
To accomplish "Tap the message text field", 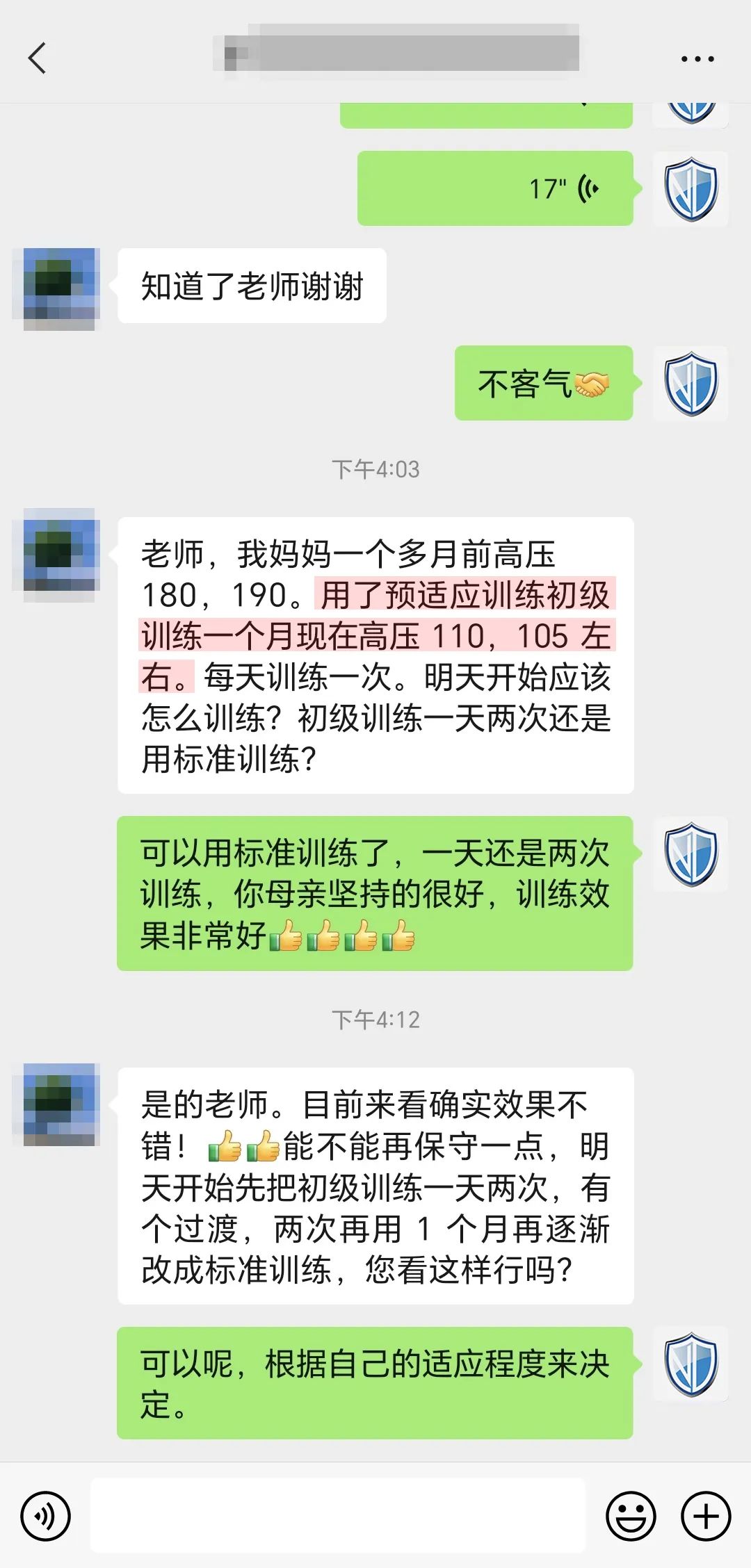I will click(338, 1516).
